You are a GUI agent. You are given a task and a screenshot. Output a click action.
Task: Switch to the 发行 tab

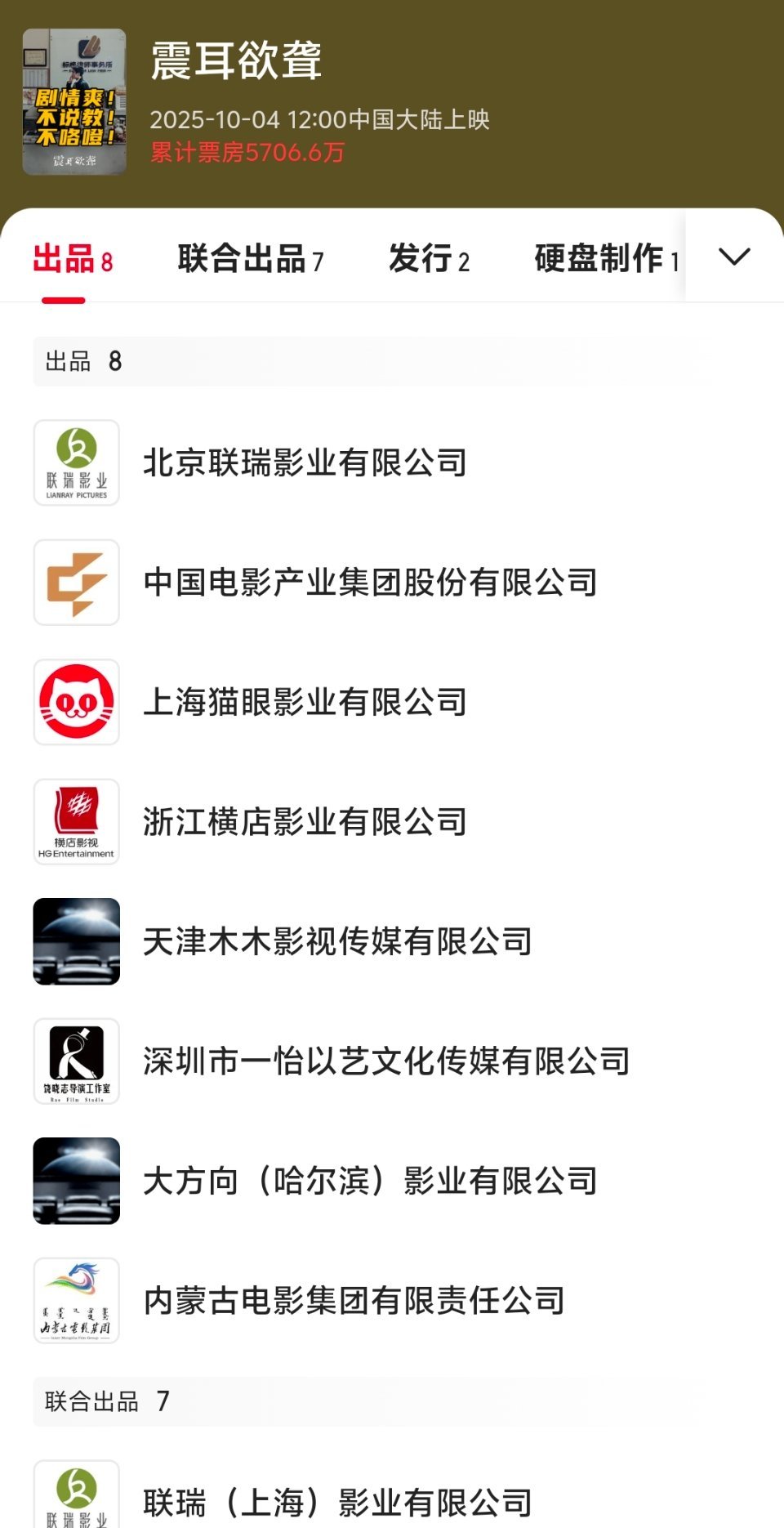coord(429,259)
